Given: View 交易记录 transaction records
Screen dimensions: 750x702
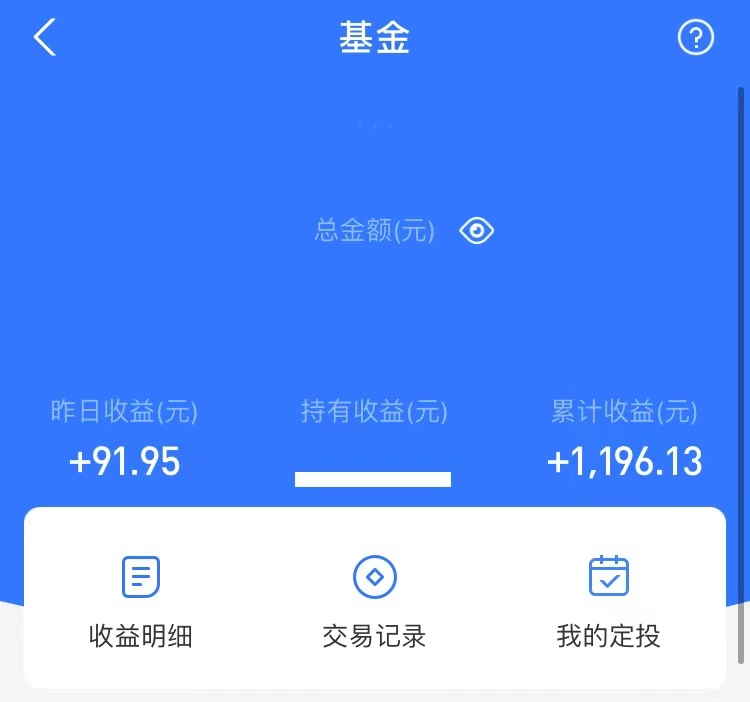Looking at the screenshot, I should click(x=375, y=599).
